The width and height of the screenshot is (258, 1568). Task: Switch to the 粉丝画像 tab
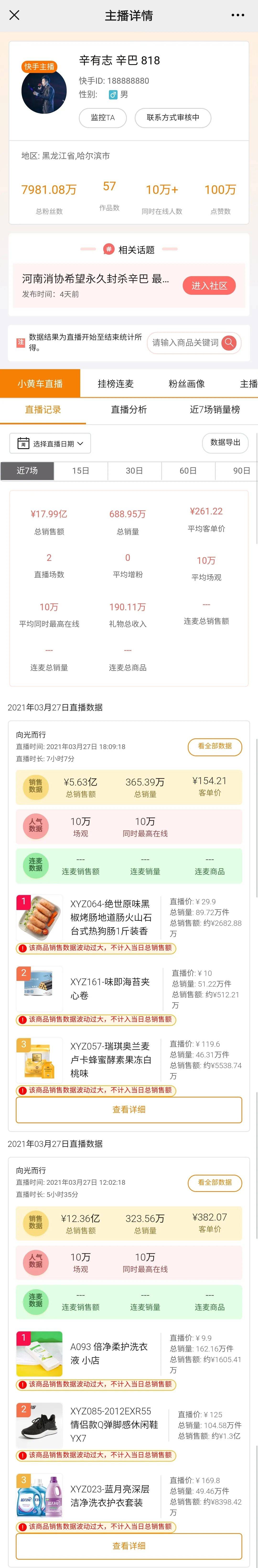(187, 383)
